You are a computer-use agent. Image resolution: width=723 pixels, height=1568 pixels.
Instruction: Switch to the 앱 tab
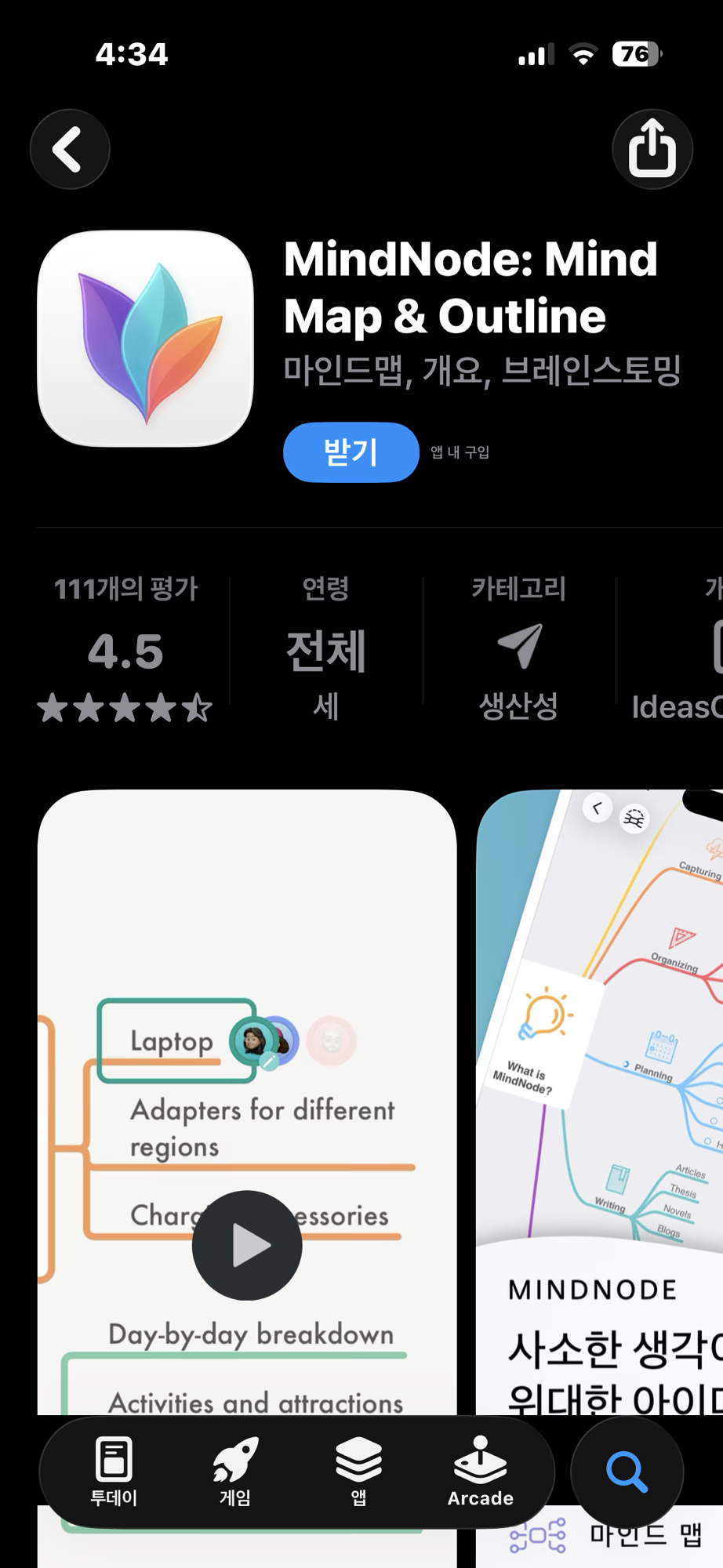click(358, 1472)
